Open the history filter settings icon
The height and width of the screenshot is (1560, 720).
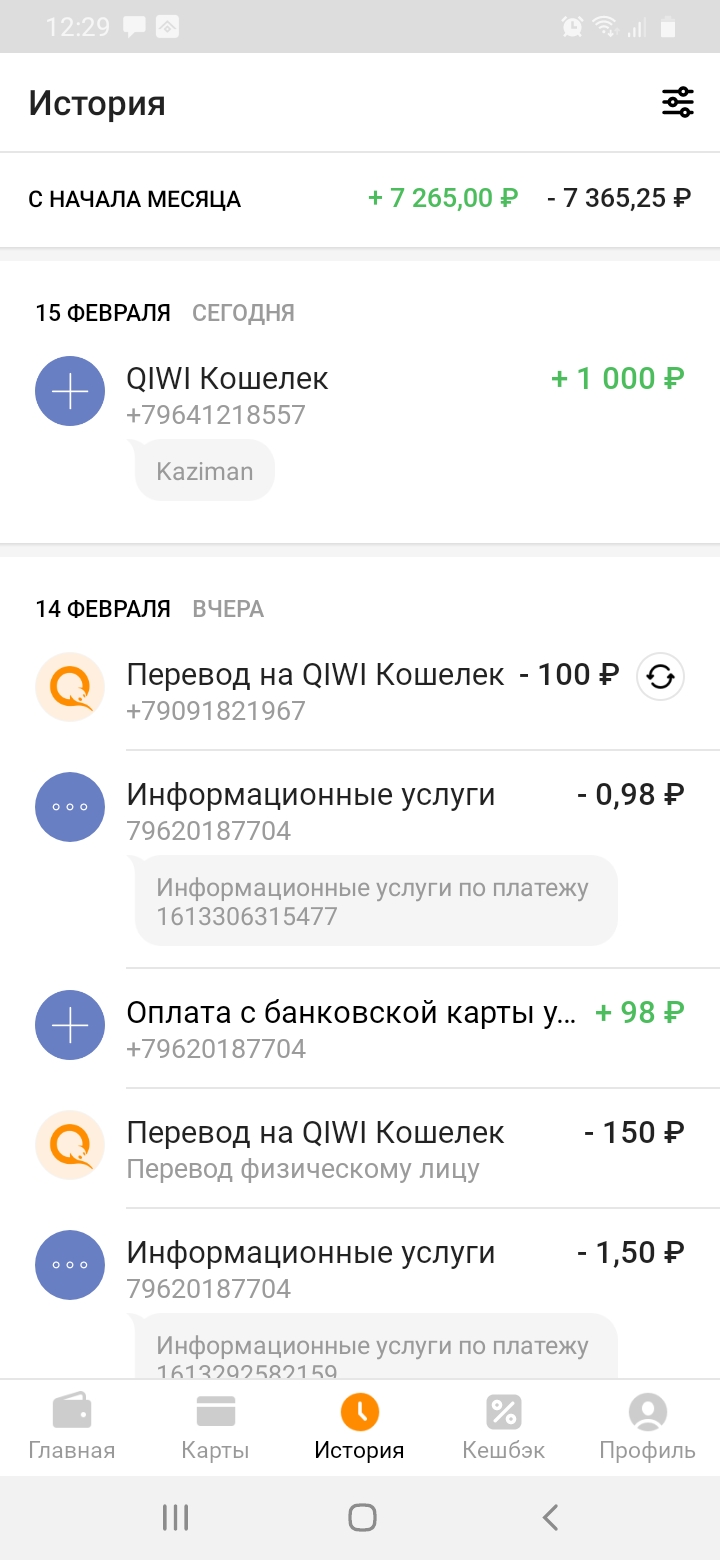point(678,103)
